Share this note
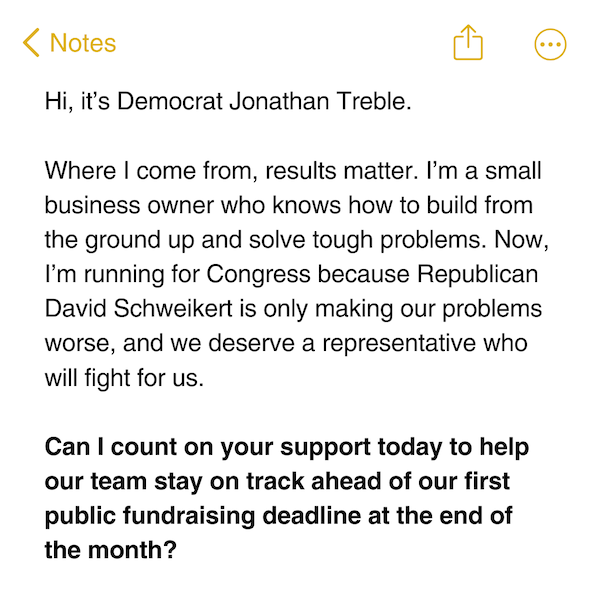Screen dimensions: 600x600 coord(468,43)
